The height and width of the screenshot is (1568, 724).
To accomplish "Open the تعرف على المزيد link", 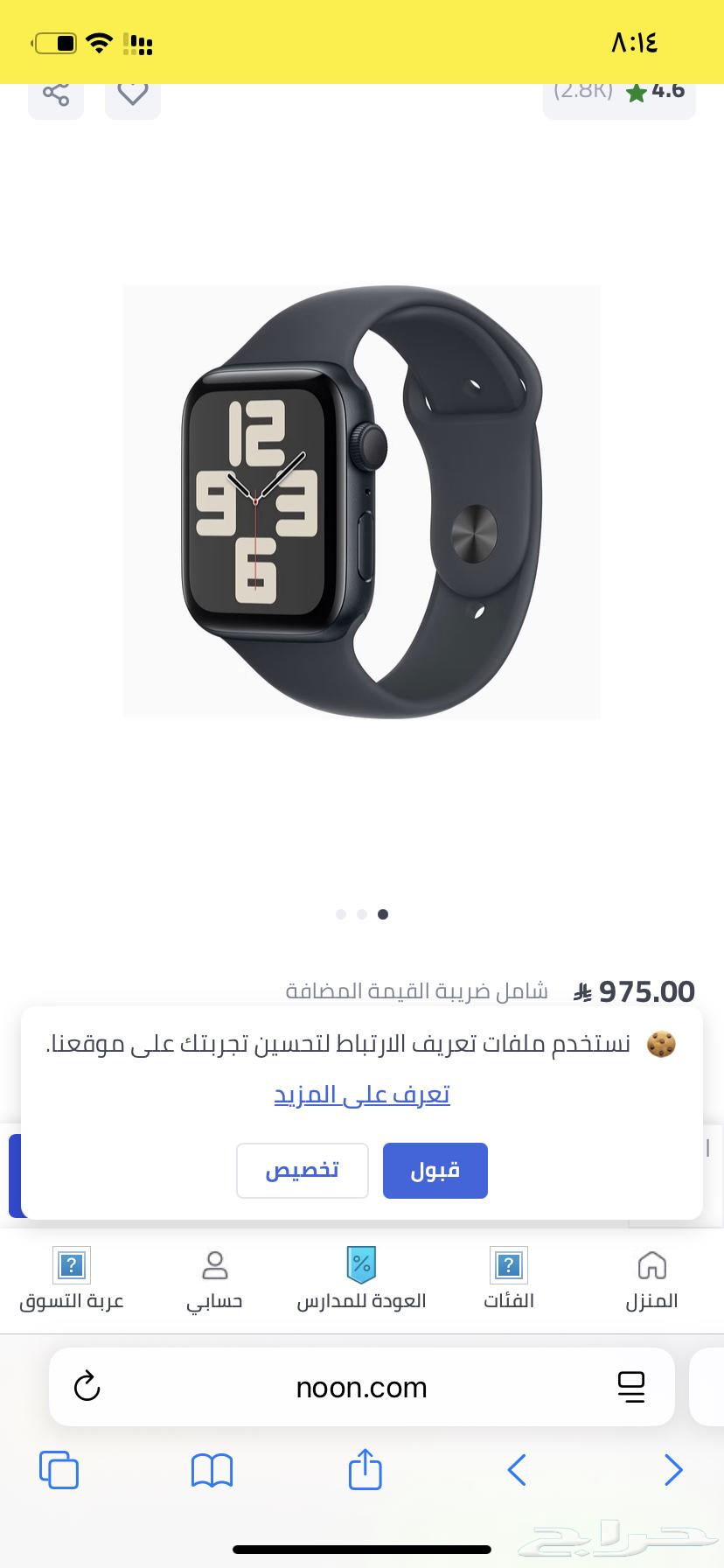I will (361, 1095).
